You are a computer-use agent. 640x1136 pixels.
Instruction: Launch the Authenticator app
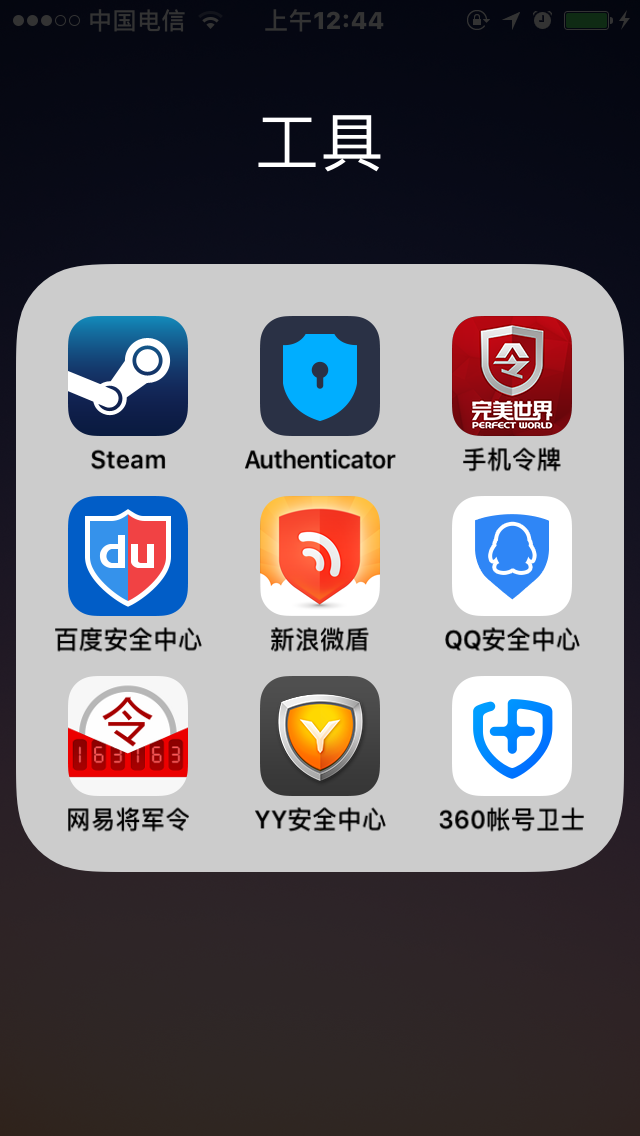320,376
